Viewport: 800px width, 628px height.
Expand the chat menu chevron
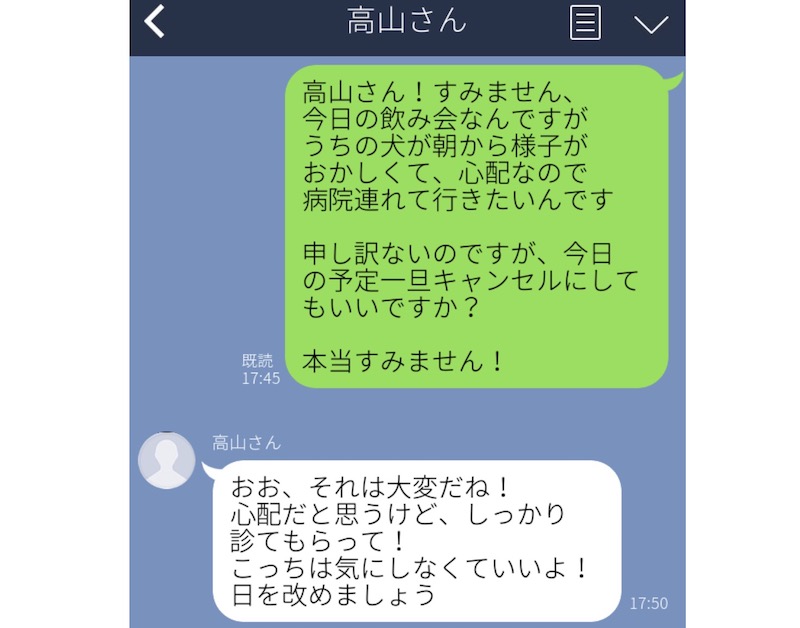(651, 24)
